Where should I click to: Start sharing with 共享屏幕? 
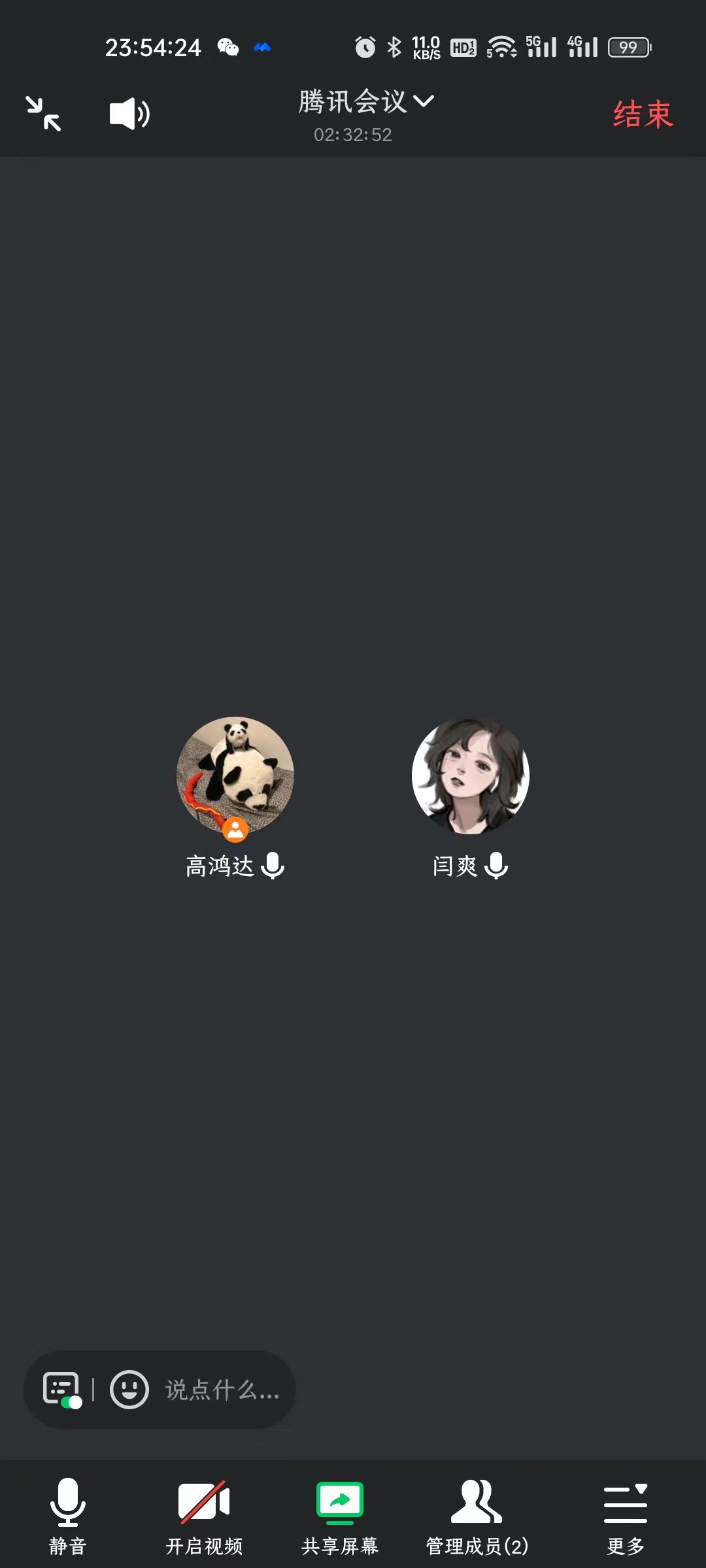point(340,1516)
